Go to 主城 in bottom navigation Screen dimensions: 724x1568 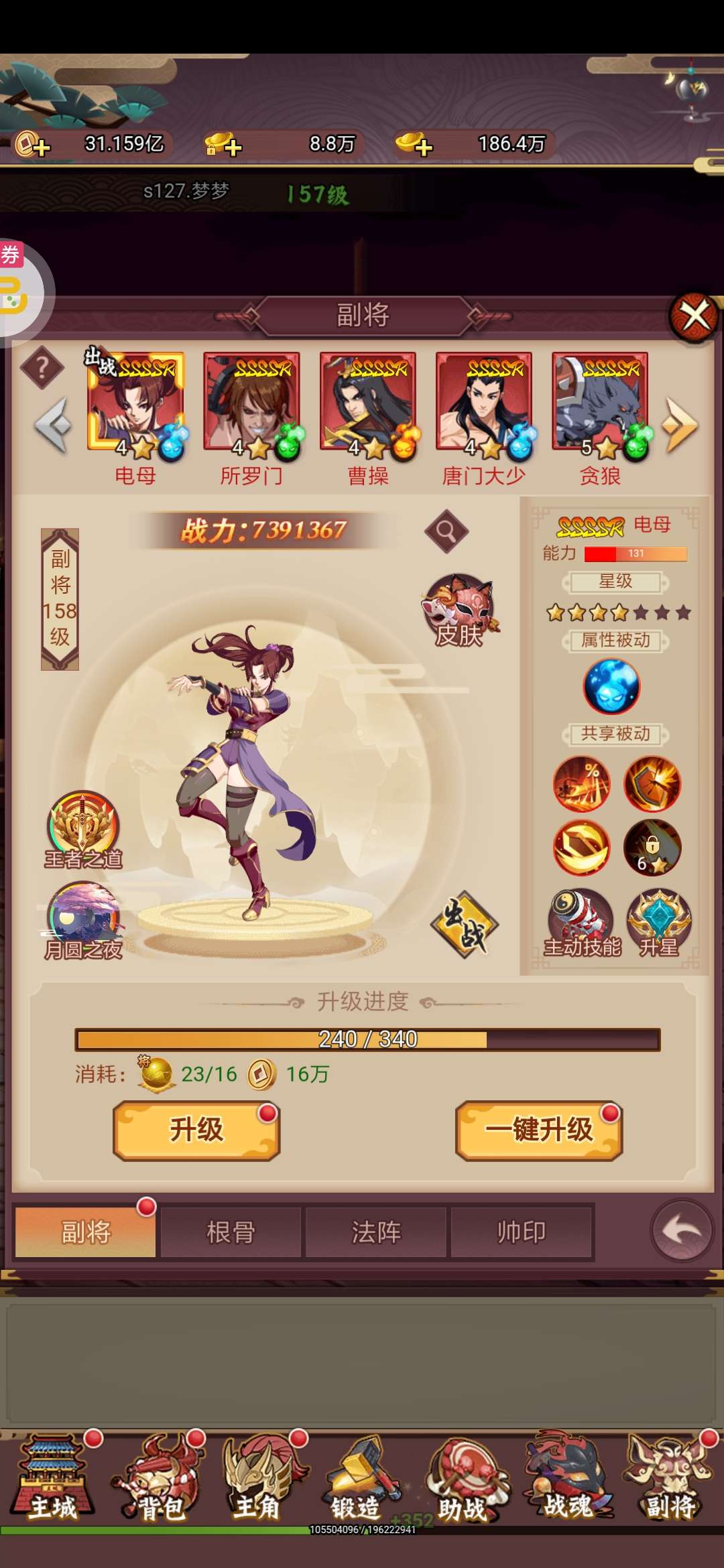54,1478
